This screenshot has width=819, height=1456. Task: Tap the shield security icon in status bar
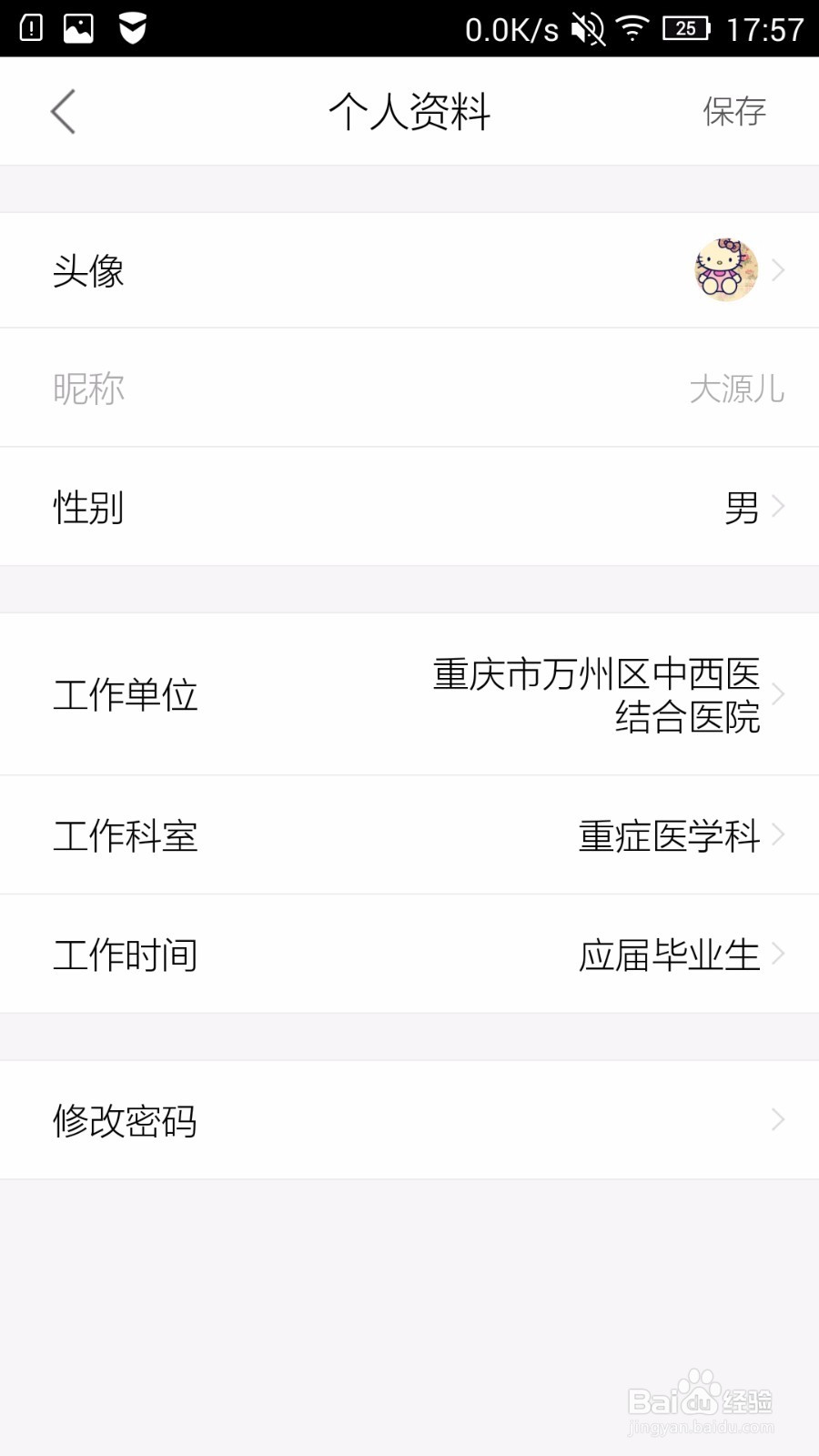point(130,28)
